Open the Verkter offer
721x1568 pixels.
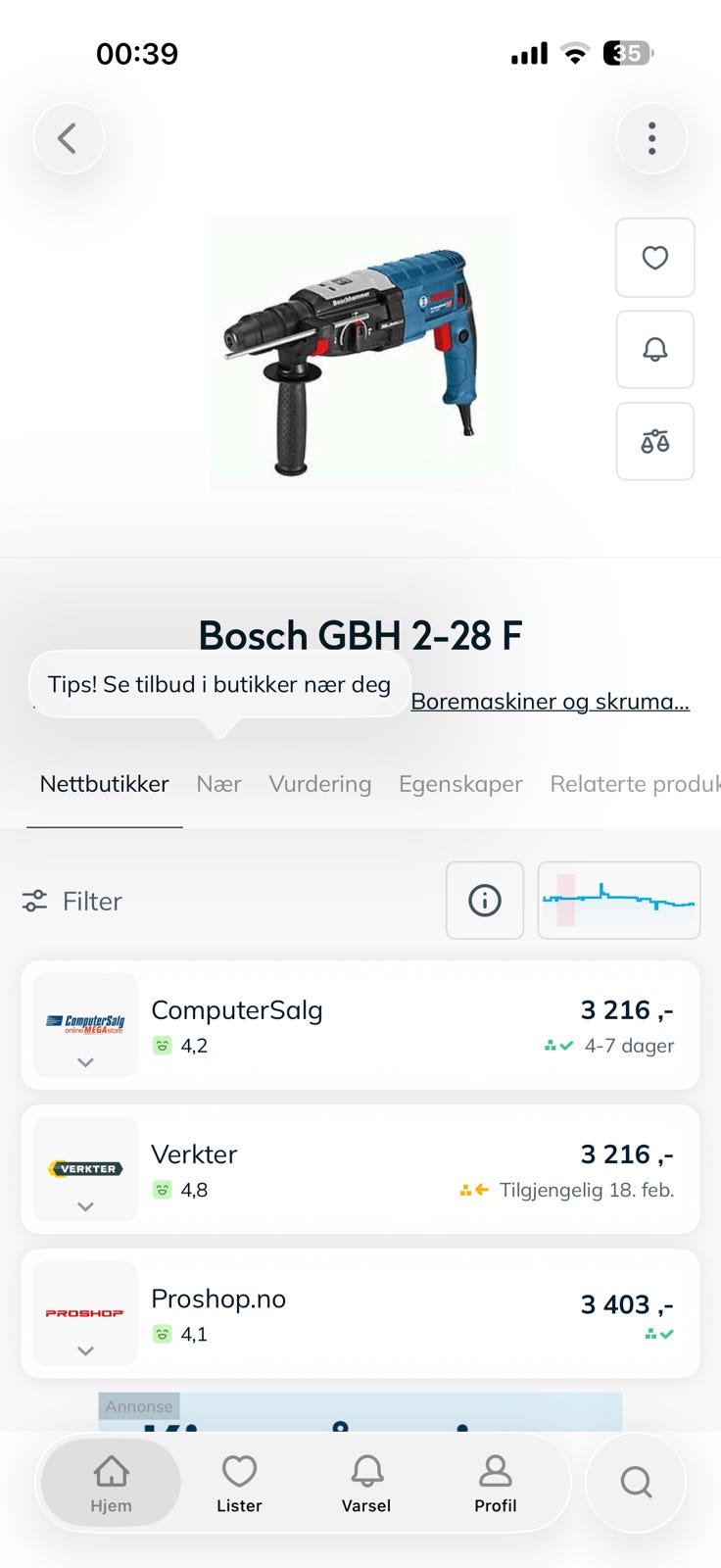360,1169
